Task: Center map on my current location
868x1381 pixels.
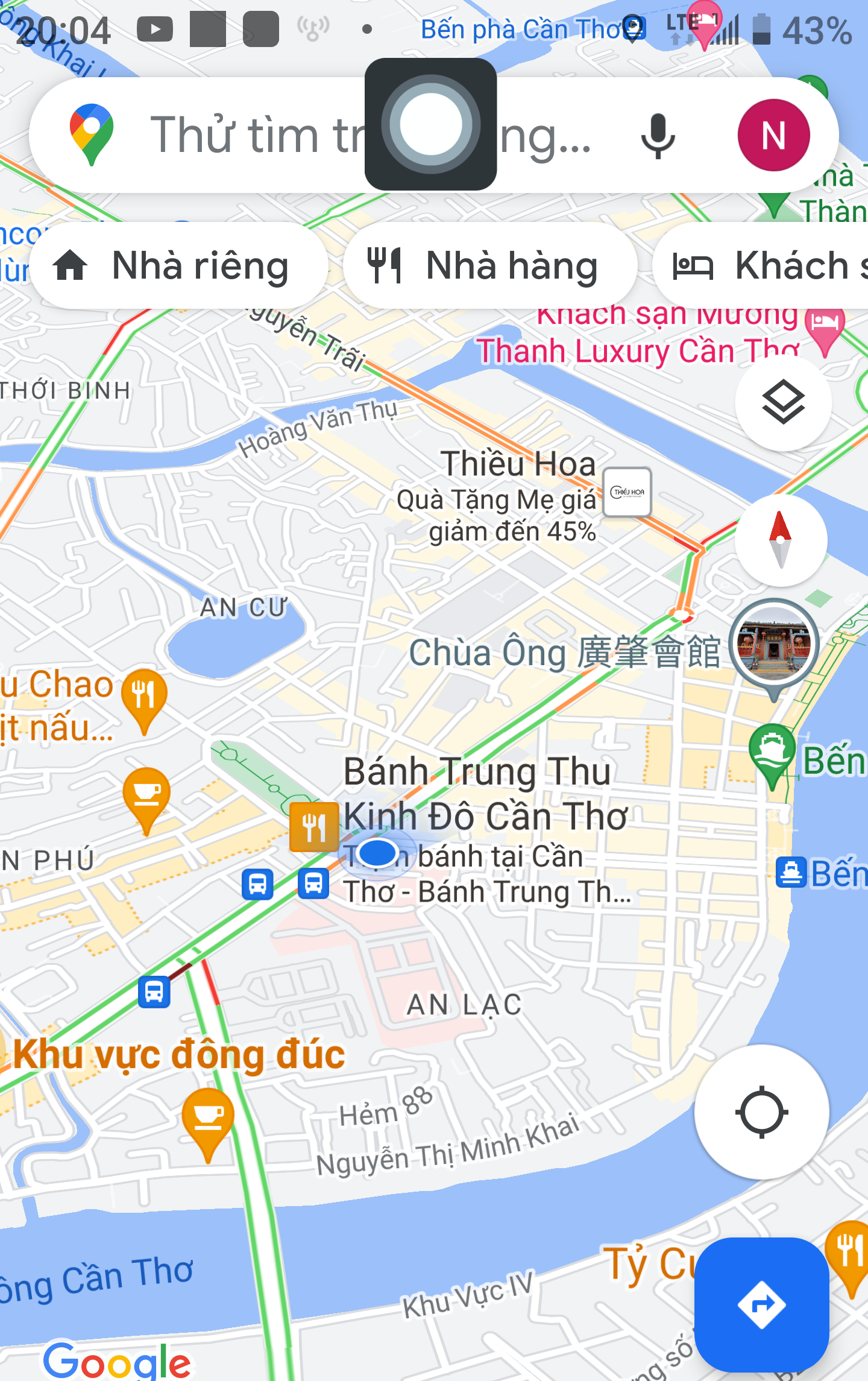Action: point(761,1111)
